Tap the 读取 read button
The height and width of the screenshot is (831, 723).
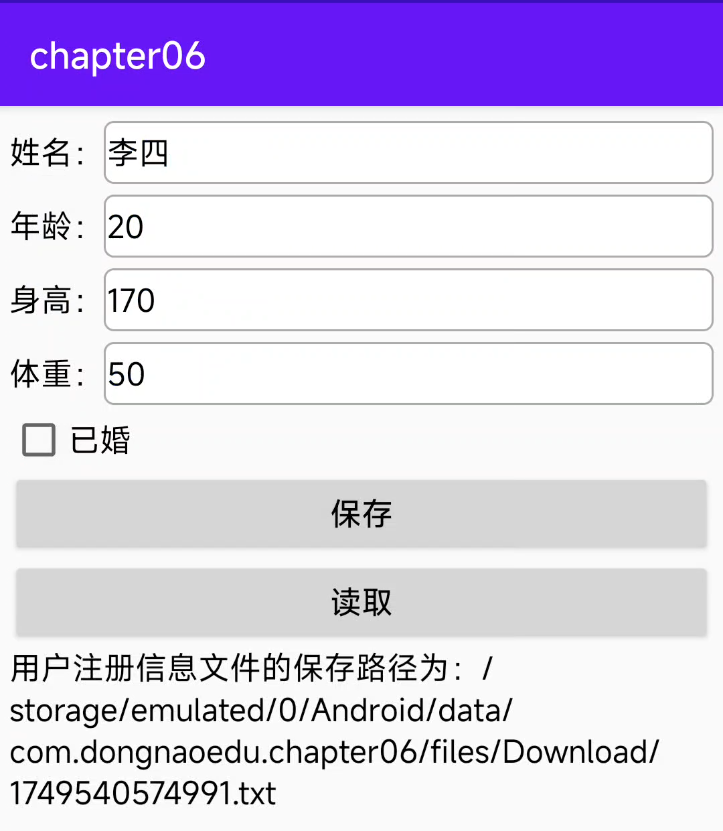click(361, 602)
